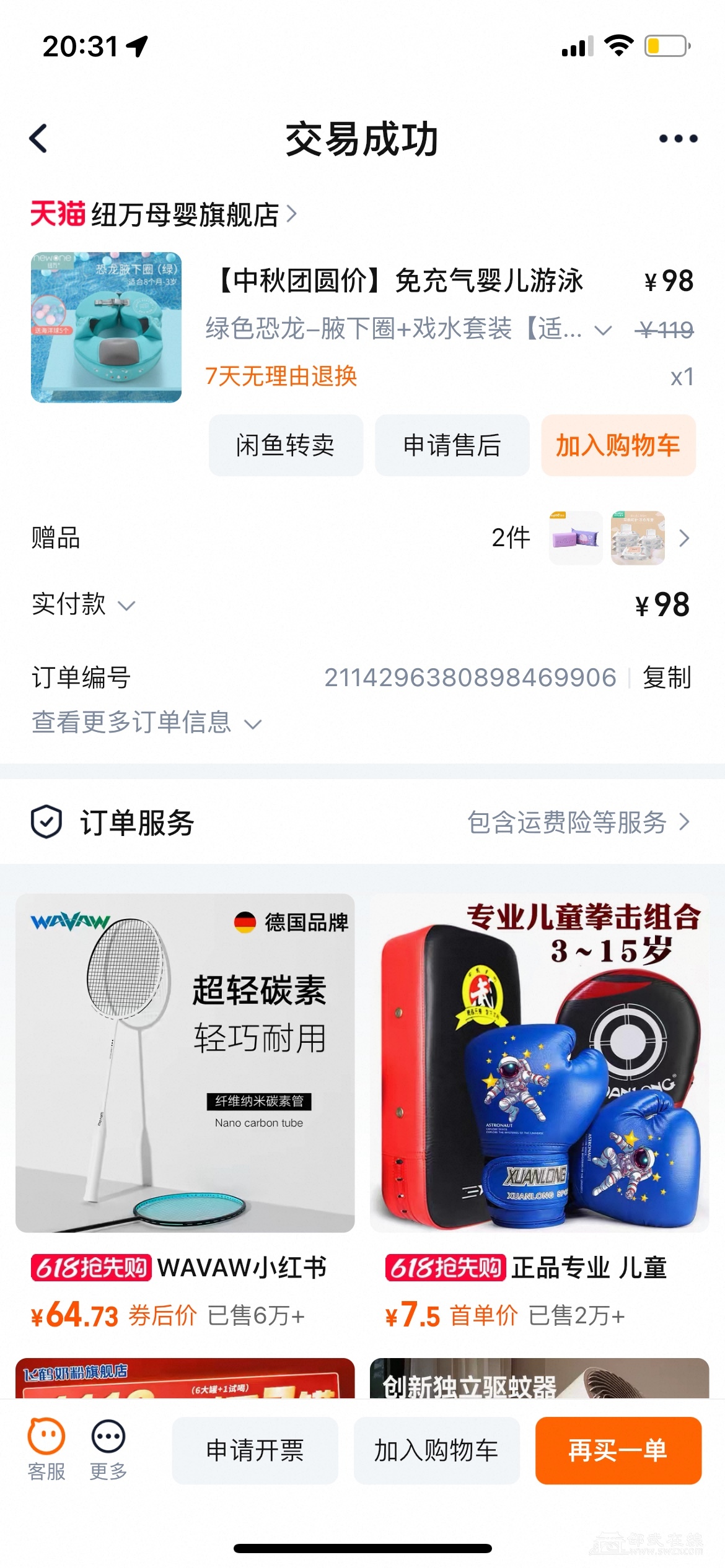Open the 赠品 gifts row
The height and width of the screenshot is (1568, 725).
click(362, 538)
